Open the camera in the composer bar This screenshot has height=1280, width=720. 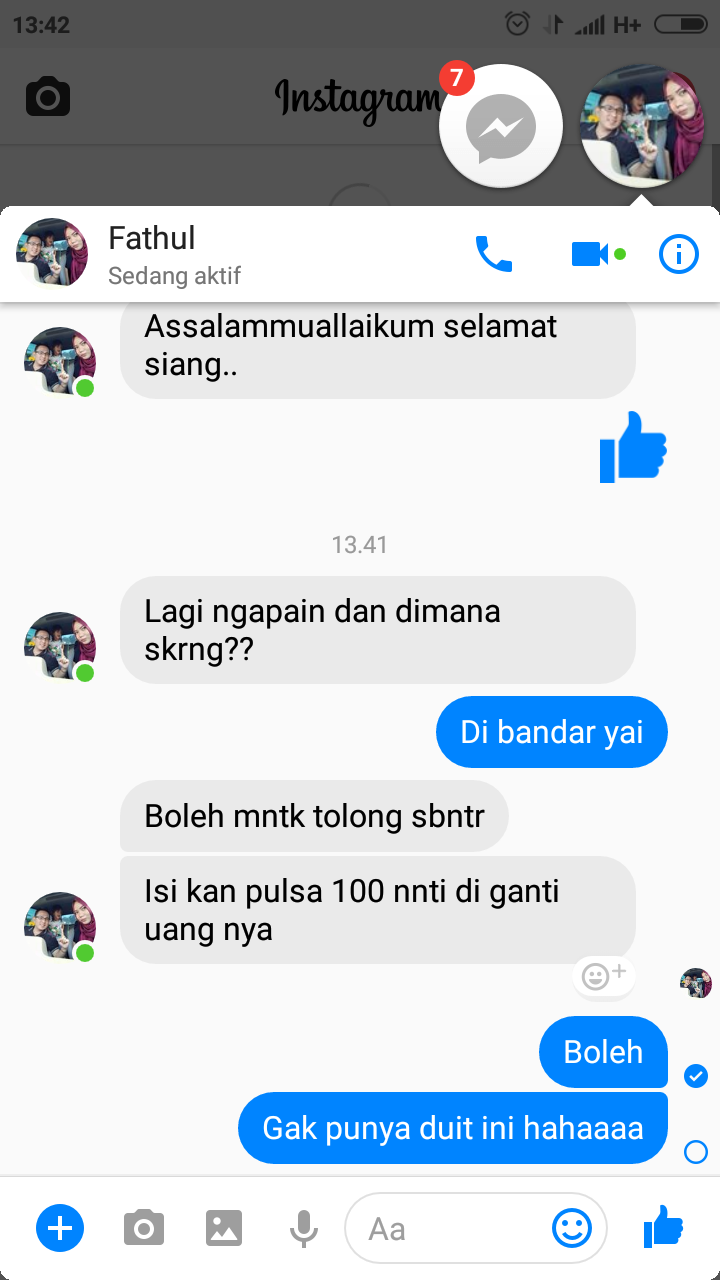[x=144, y=1228]
